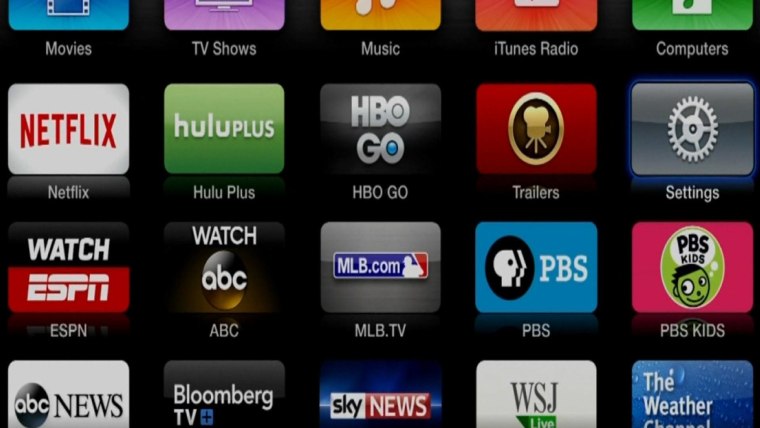
Task: Open WSJ Live
Action: [536, 396]
